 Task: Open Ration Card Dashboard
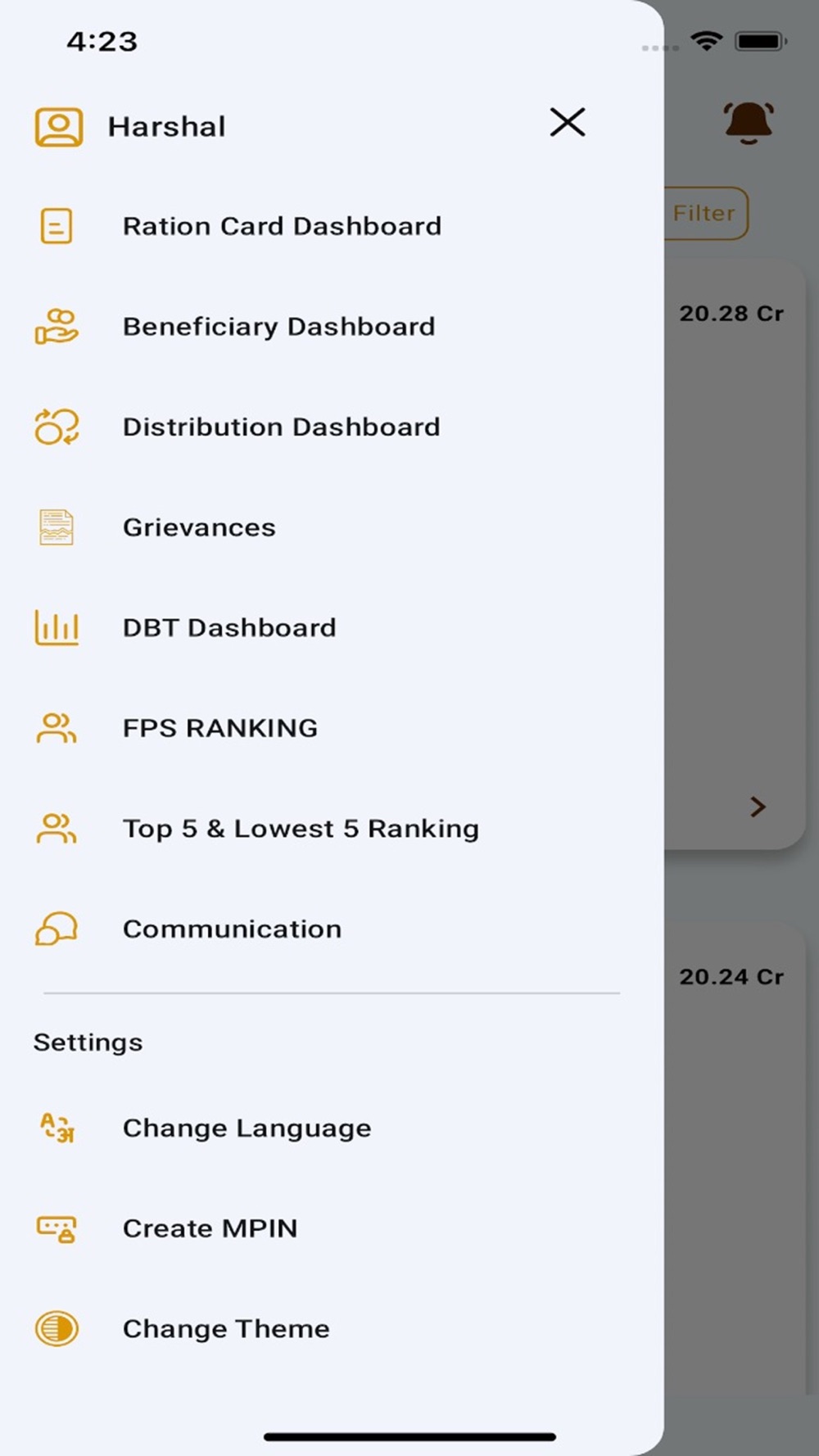click(281, 226)
